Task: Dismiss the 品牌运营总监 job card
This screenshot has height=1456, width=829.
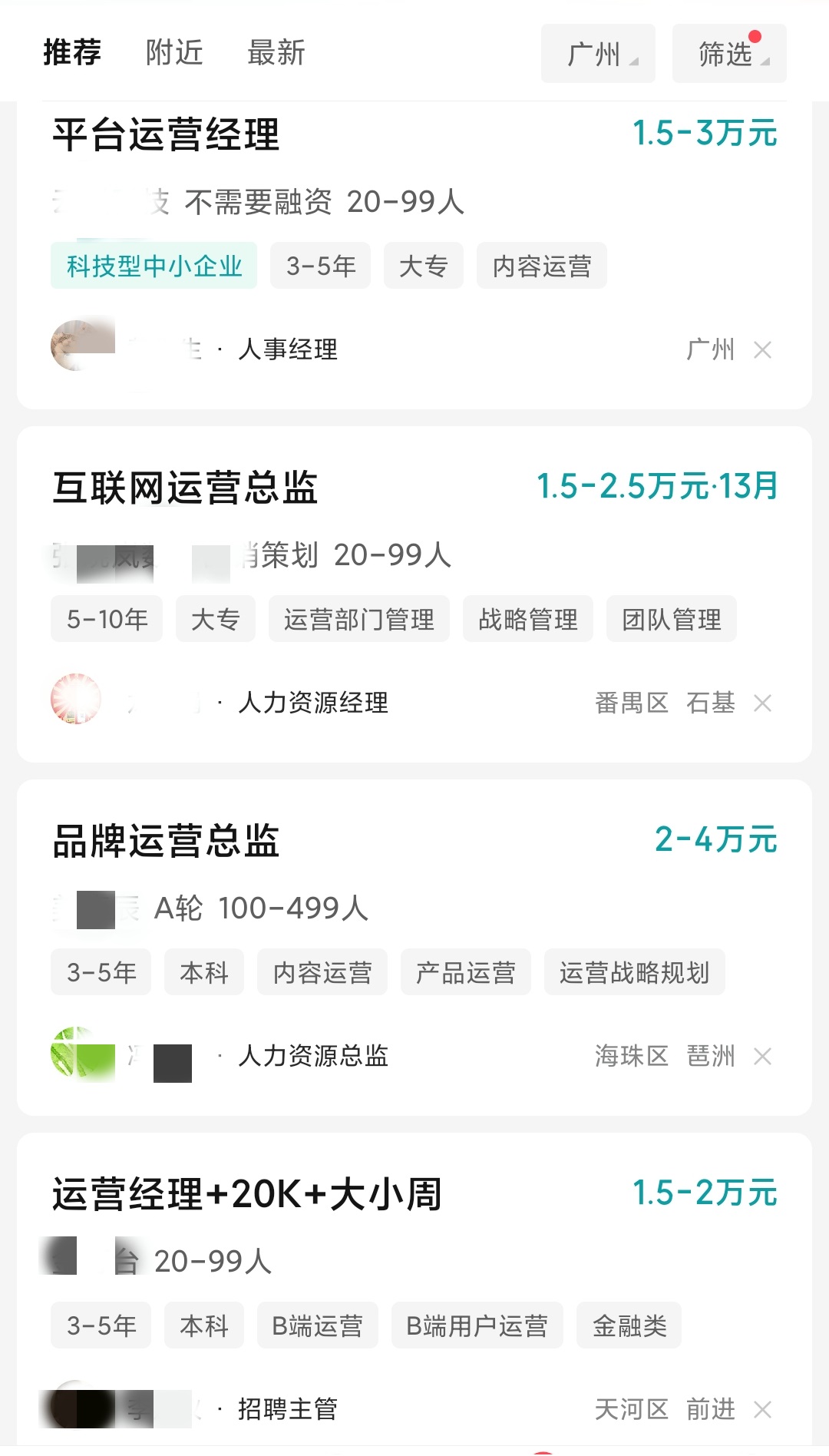Action: click(x=764, y=1056)
